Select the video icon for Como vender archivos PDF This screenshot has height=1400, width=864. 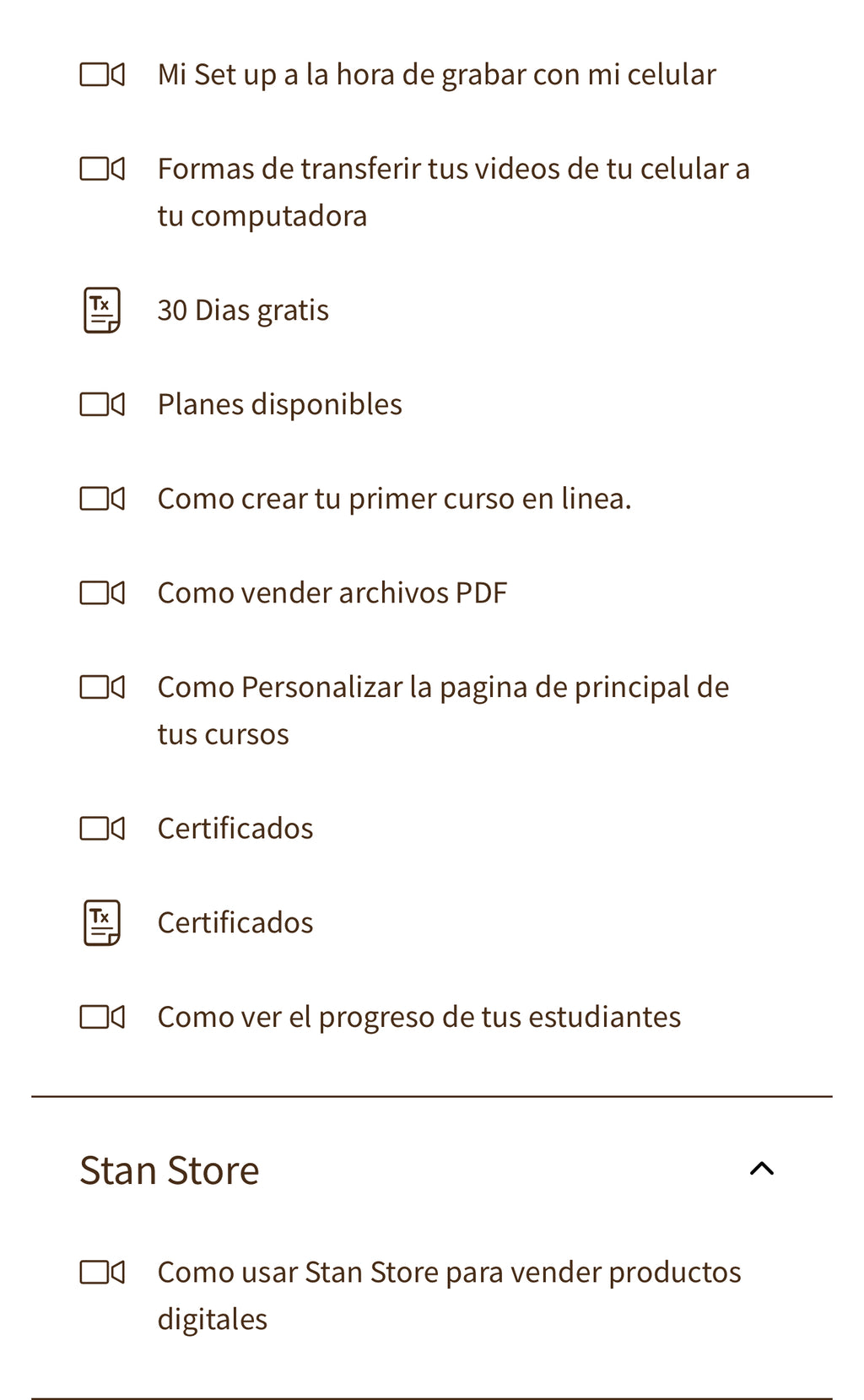click(103, 592)
